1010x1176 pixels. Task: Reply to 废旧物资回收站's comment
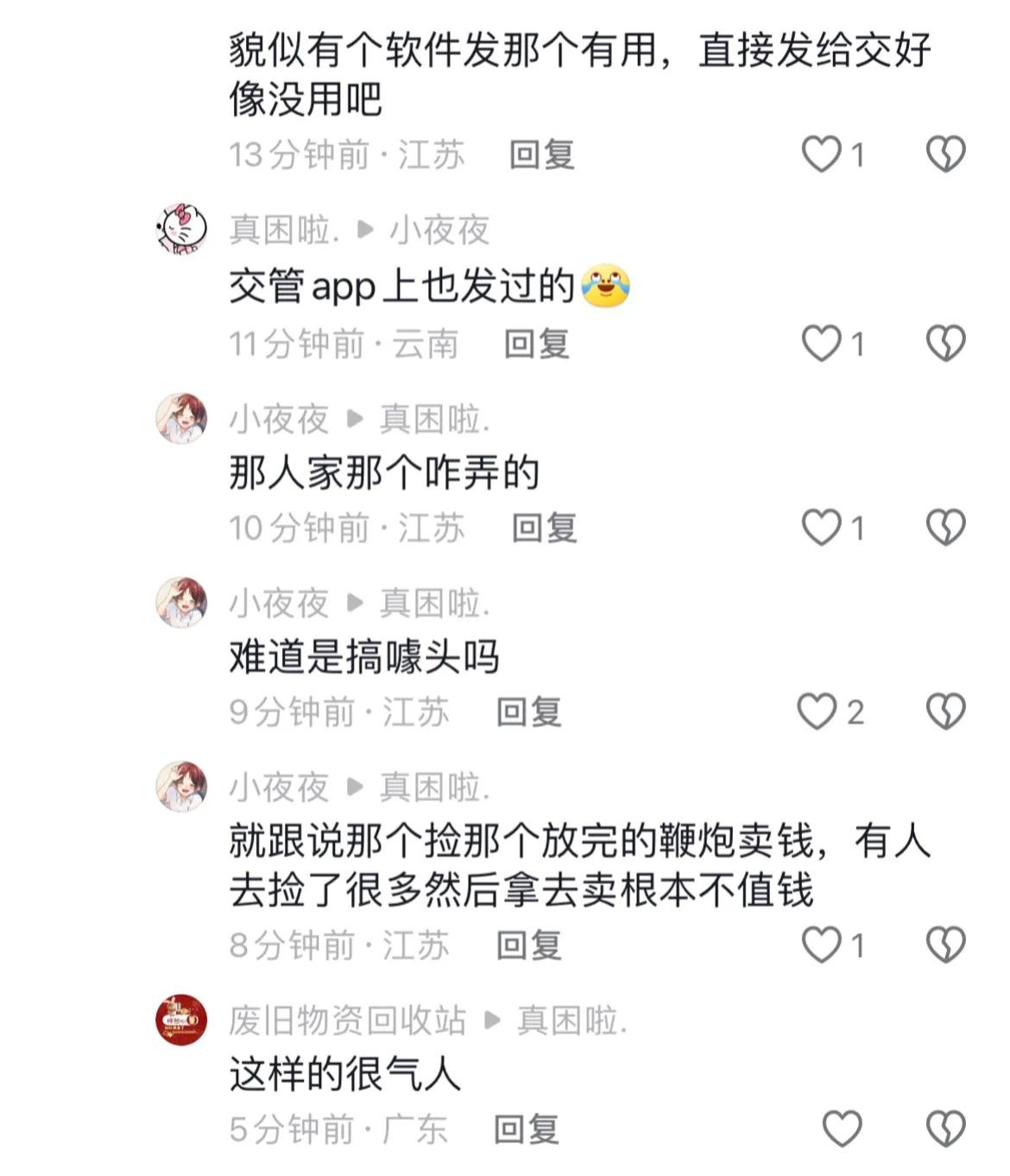[526, 1129]
